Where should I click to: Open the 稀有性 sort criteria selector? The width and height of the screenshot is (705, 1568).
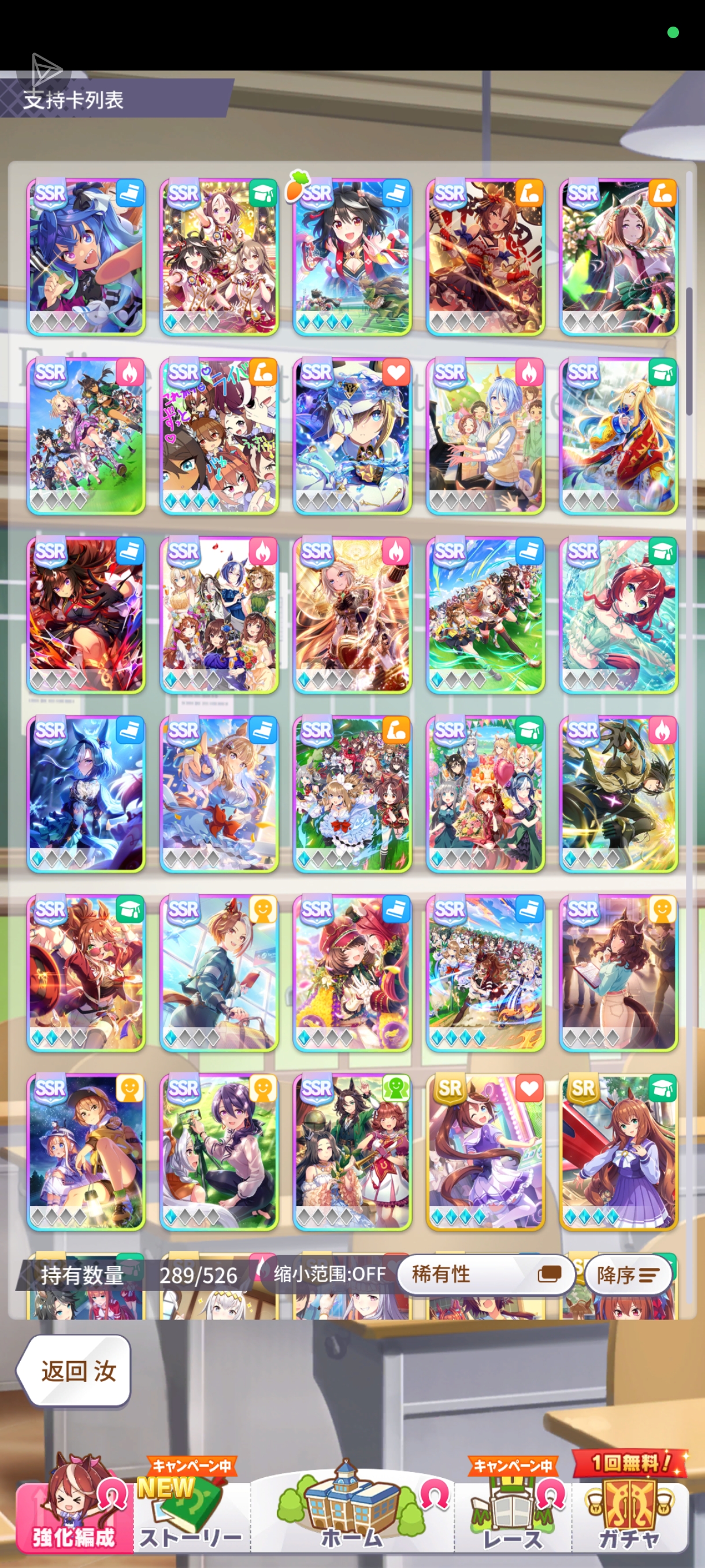coord(485,1274)
